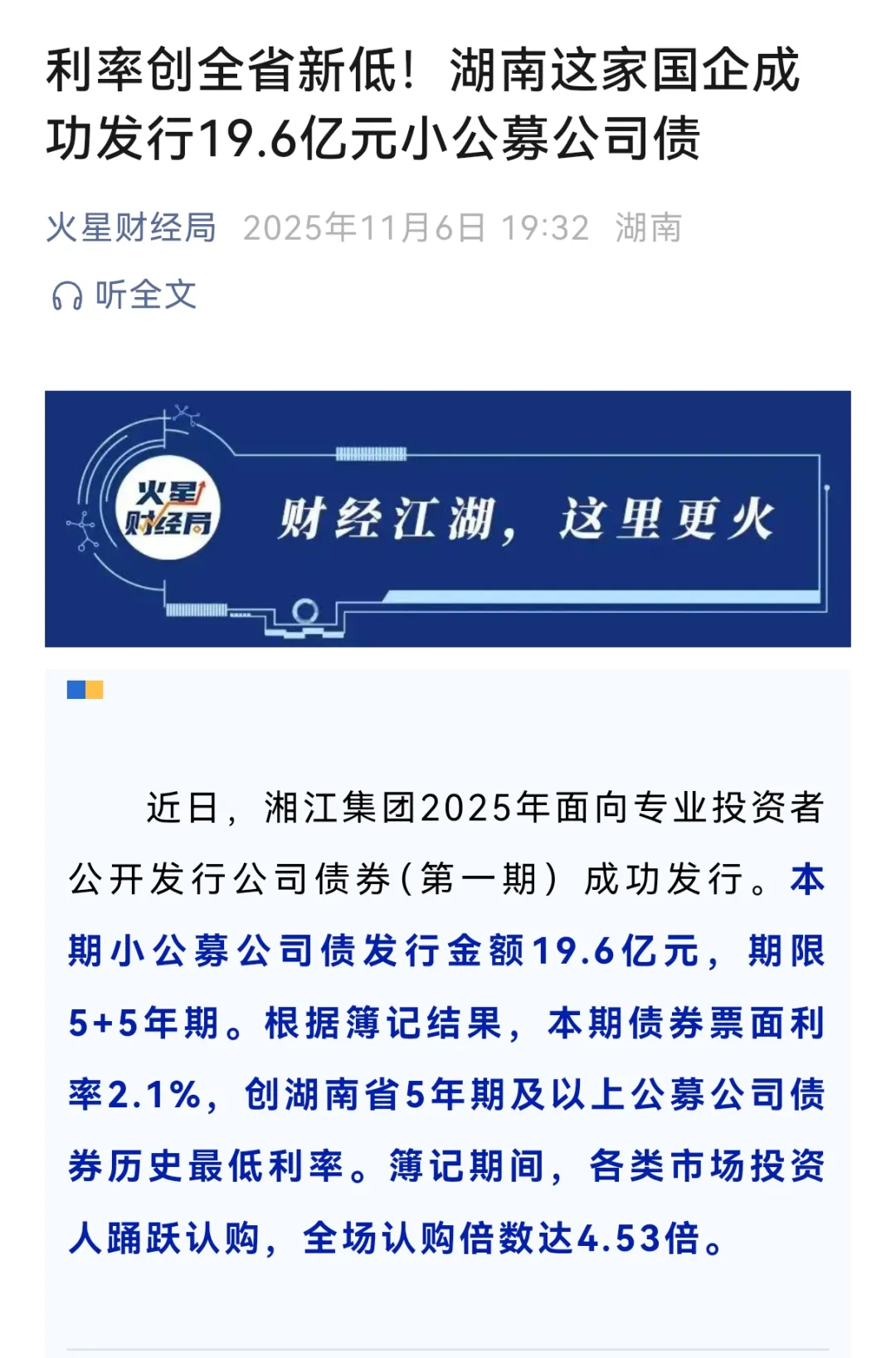Screen dimensions: 896x1358
Task: Open the 火星财经局 account page
Action: [131, 227]
